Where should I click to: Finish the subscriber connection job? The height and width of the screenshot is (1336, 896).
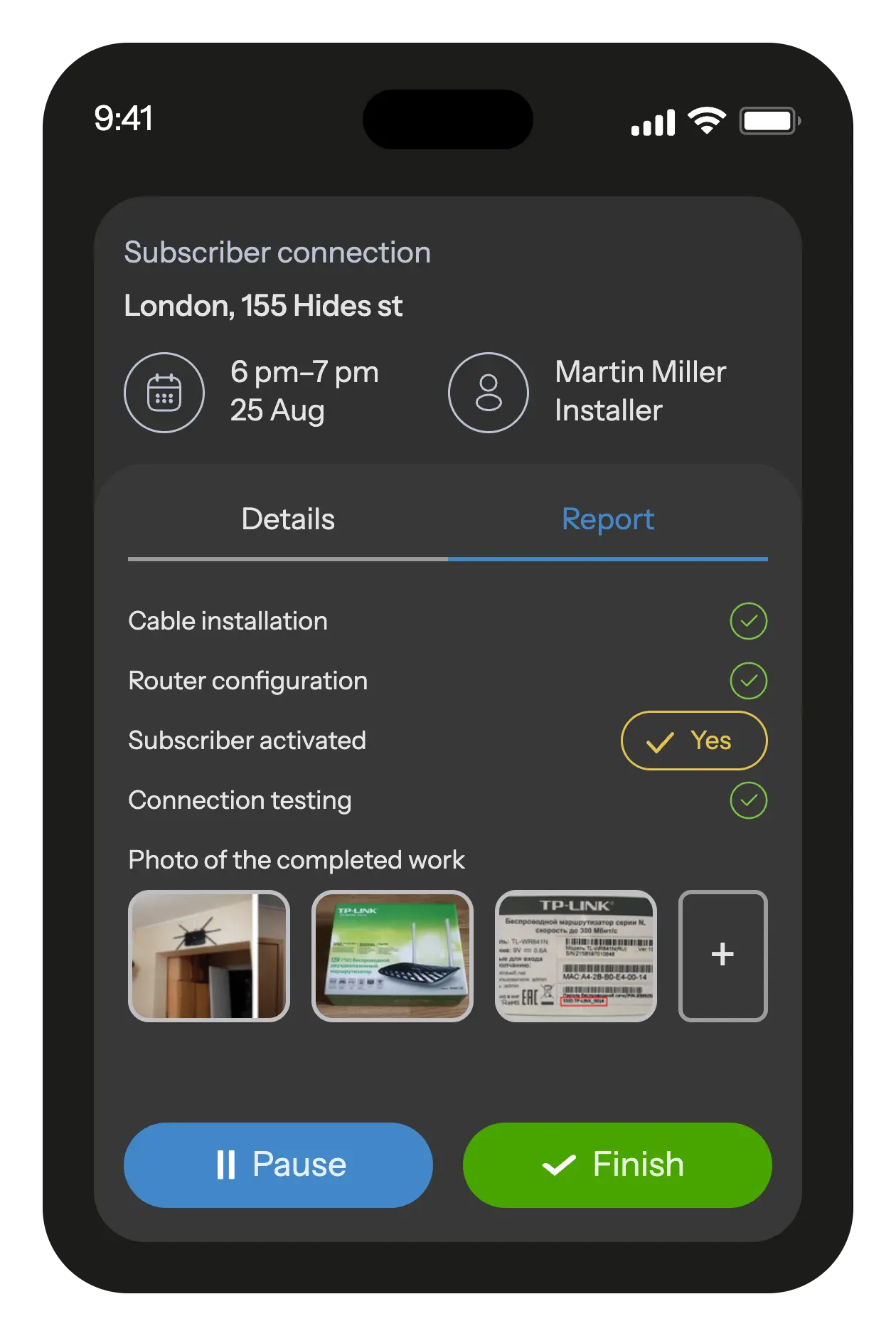[617, 1165]
